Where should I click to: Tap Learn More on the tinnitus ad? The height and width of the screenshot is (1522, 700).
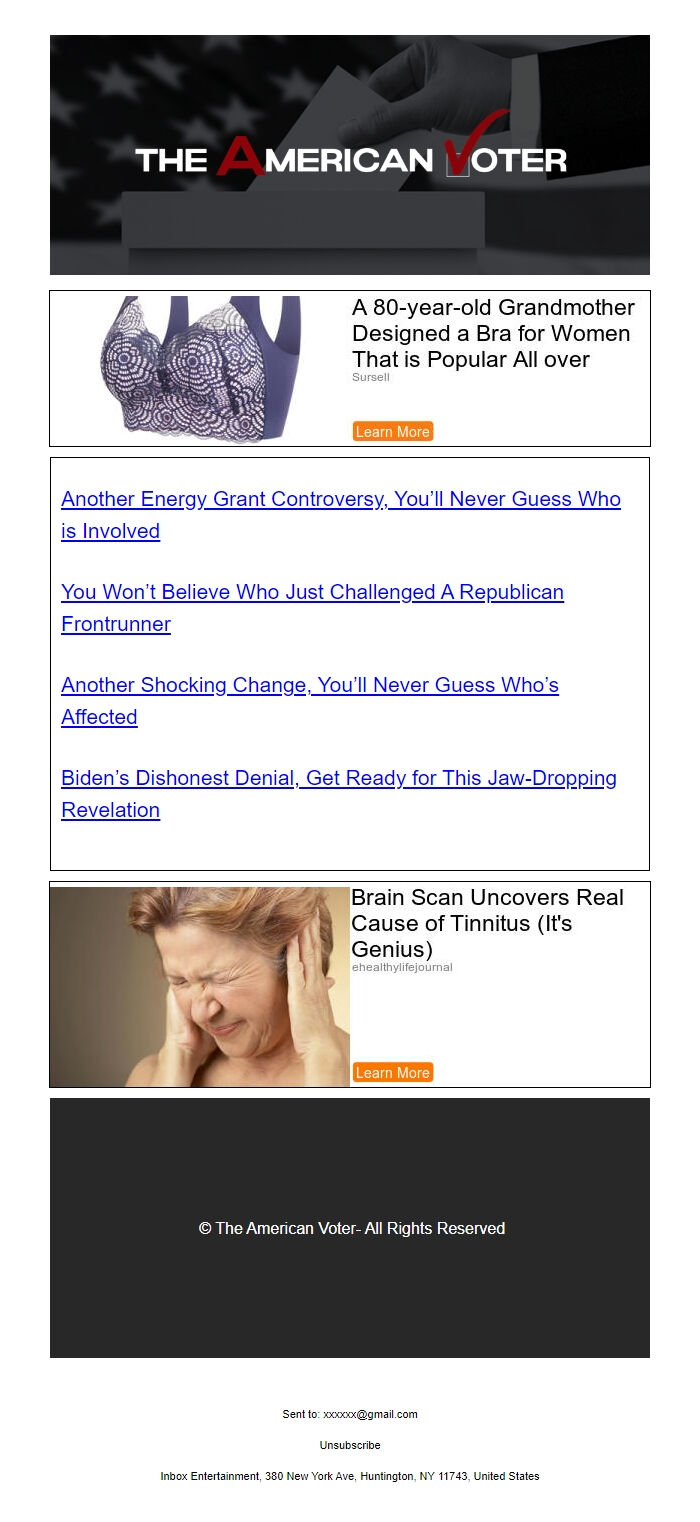[x=392, y=1073]
